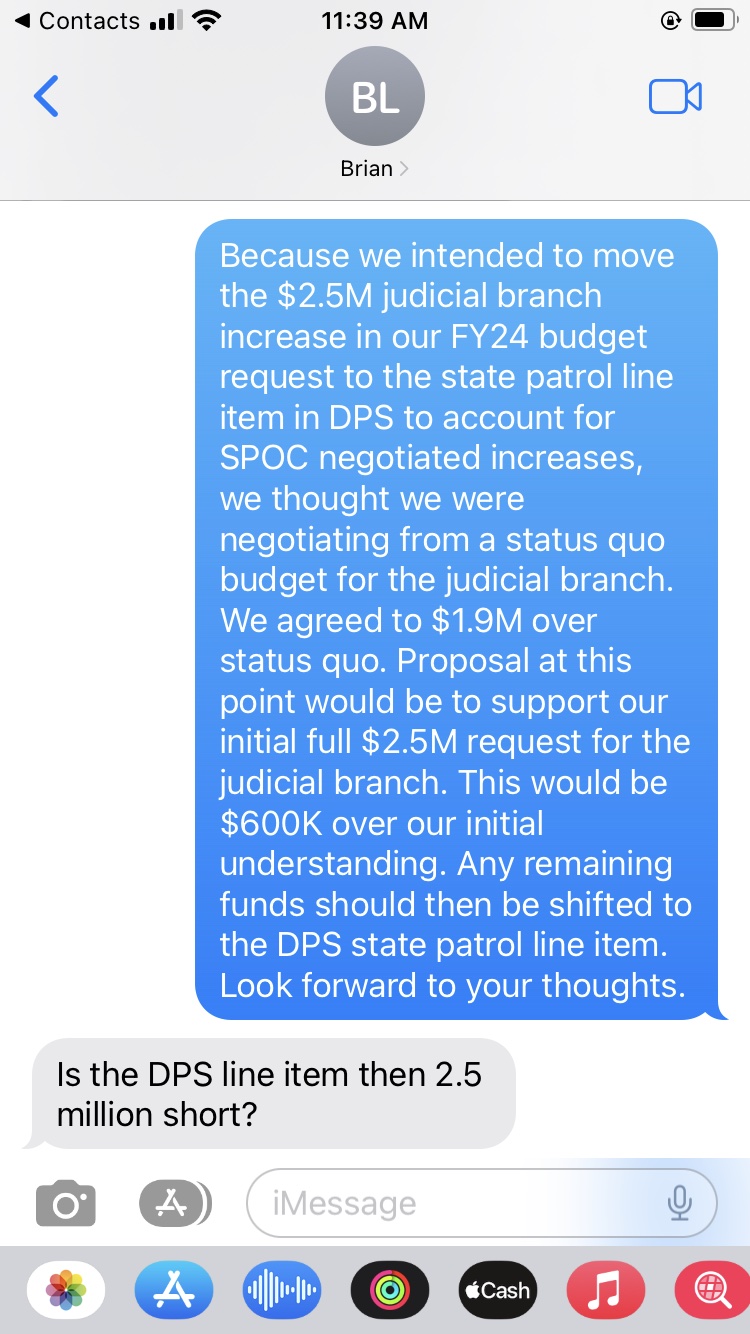Record an audio message with microphone
Screen dimensions: 750x1334
pyautogui.click(x=680, y=1203)
